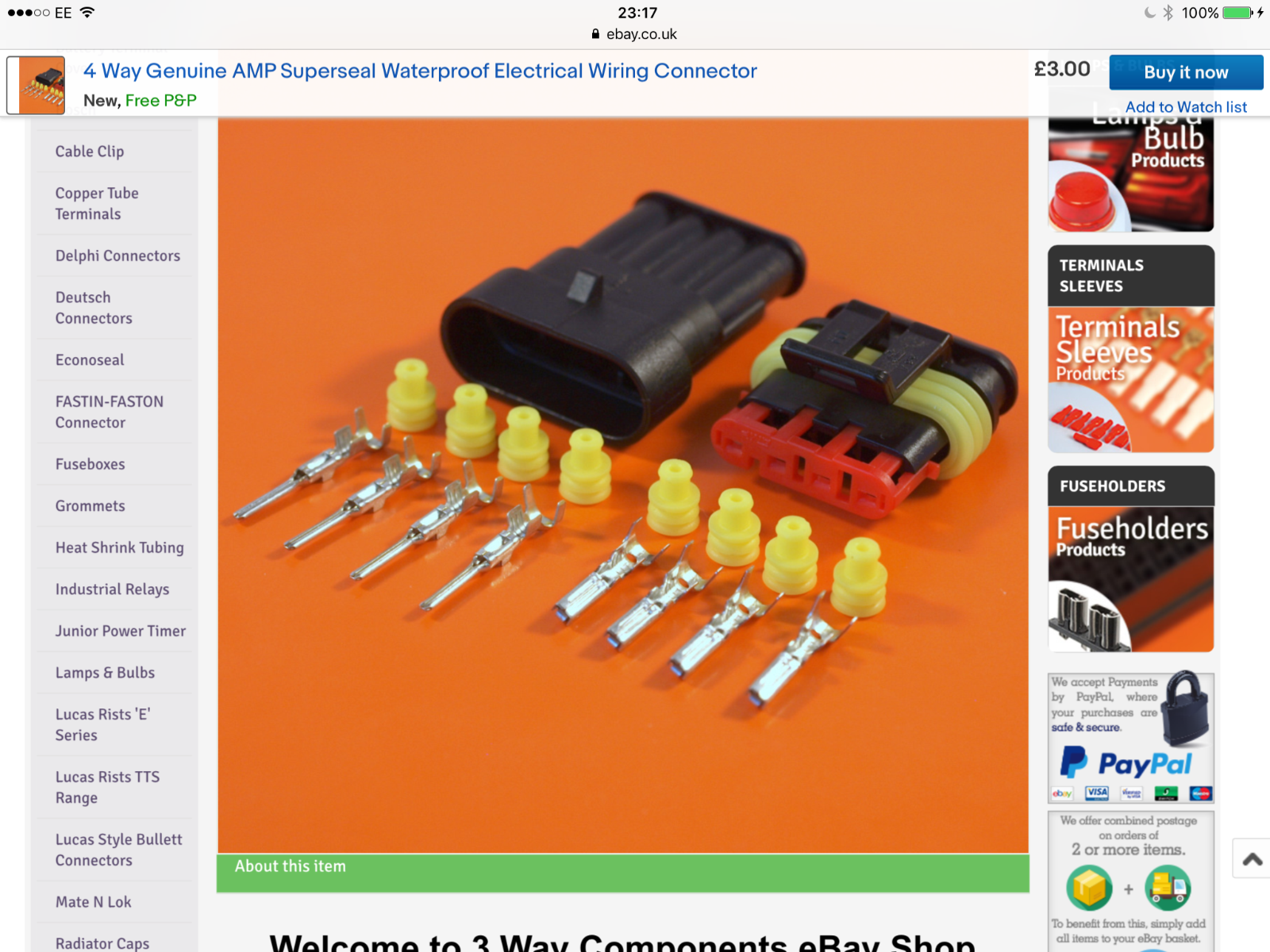Screen dimensions: 1270x952
Task: Tap the scroll-to-top arrow button
Action: pyautogui.click(x=1252, y=859)
